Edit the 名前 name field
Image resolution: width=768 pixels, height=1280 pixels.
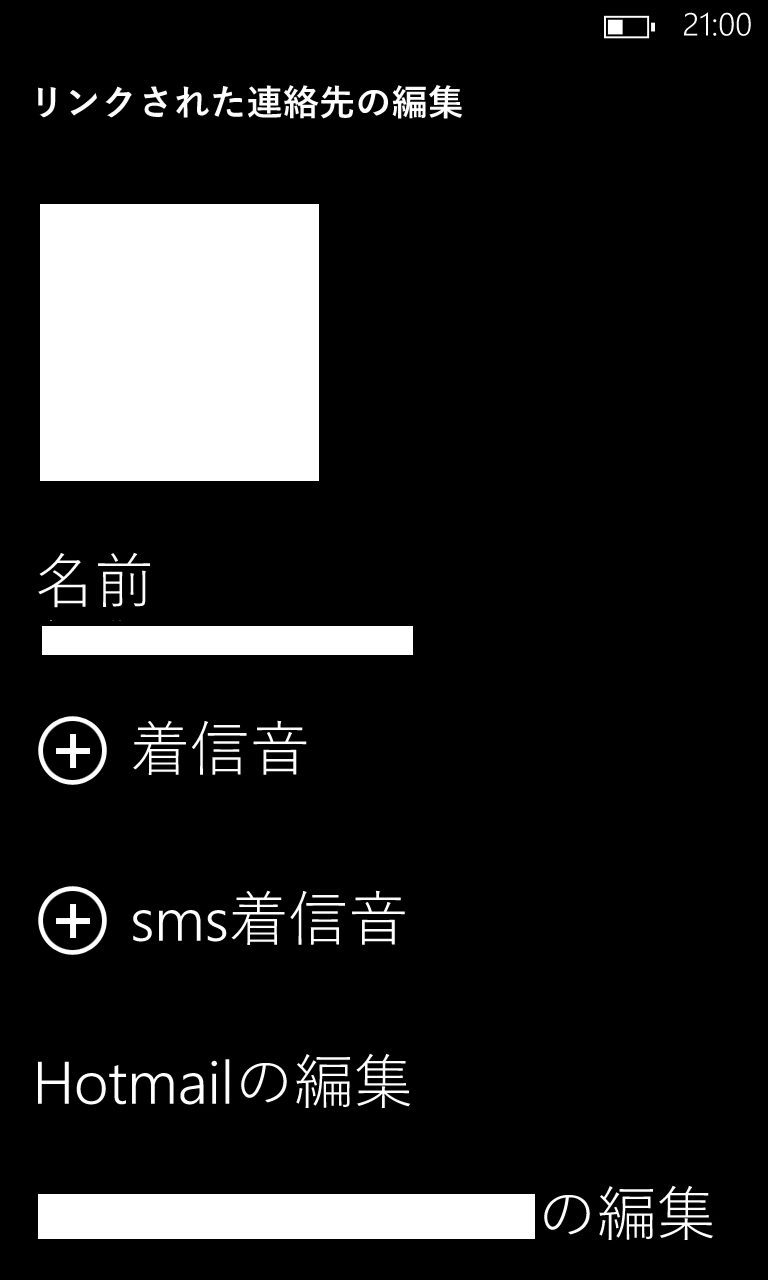coord(227,640)
